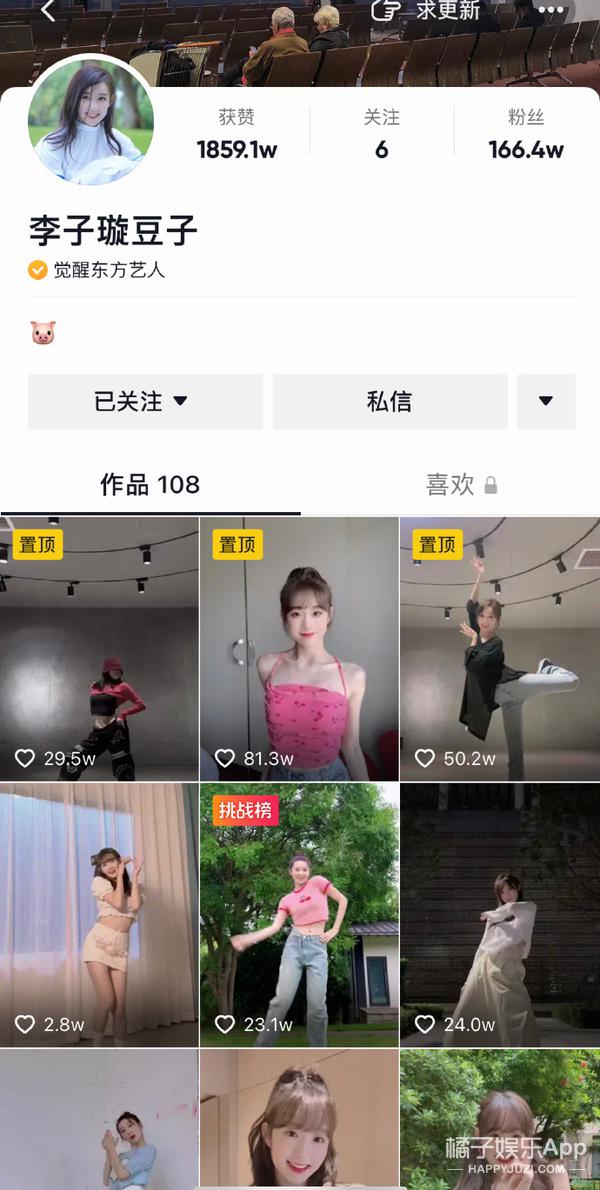Send a private message via 私信
Viewport: 600px width, 1190px height.
click(389, 401)
